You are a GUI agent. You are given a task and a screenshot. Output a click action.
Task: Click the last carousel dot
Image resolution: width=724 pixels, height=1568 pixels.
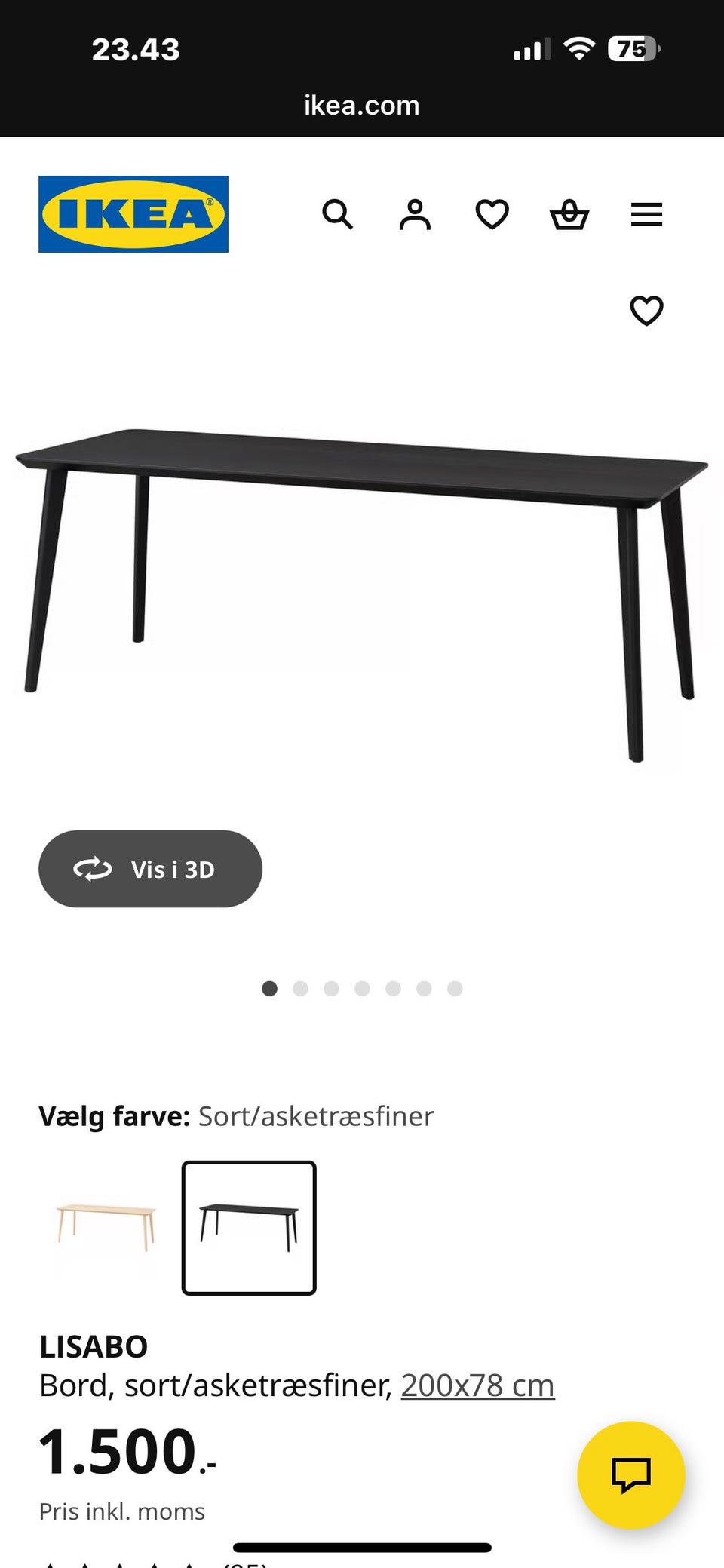(454, 988)
